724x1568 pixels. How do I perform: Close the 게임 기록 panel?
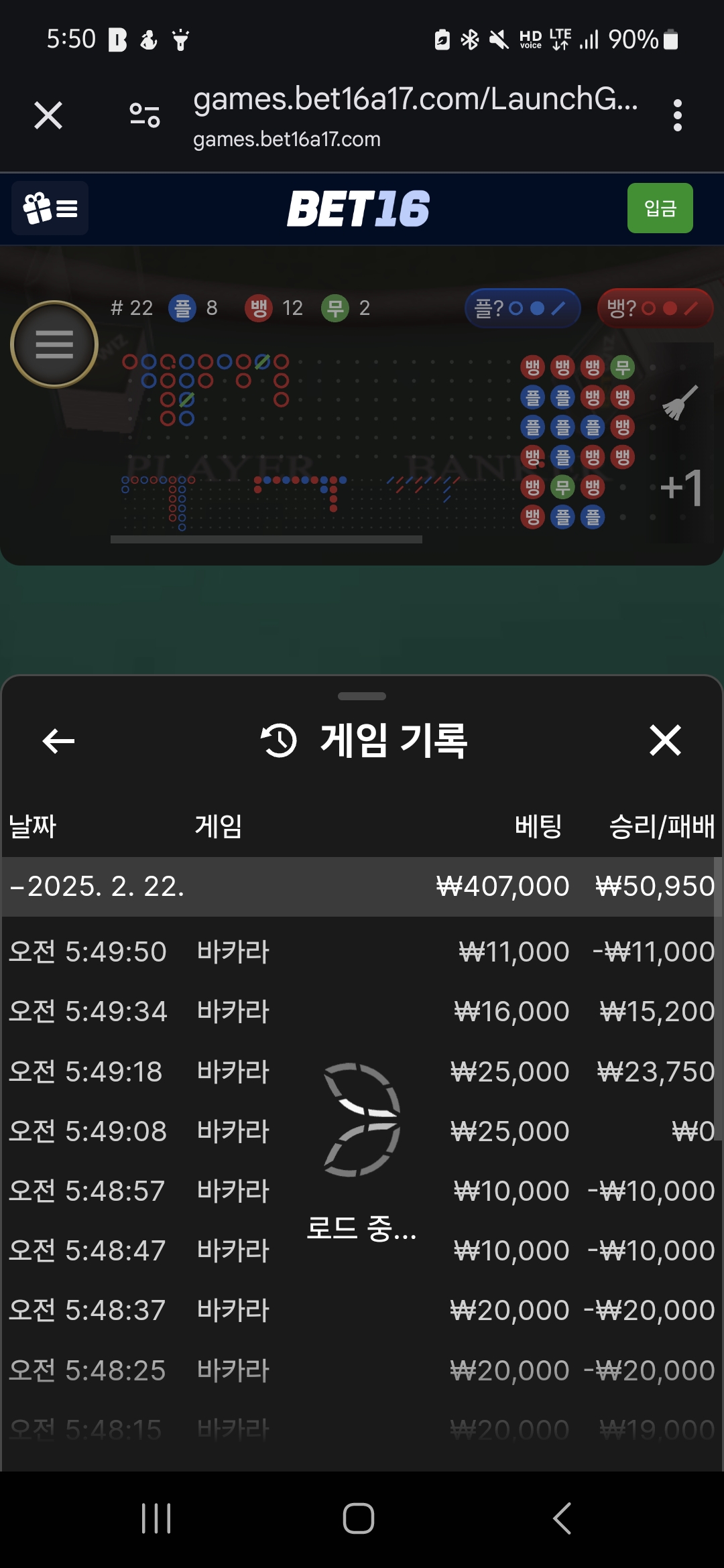[665, 740]
